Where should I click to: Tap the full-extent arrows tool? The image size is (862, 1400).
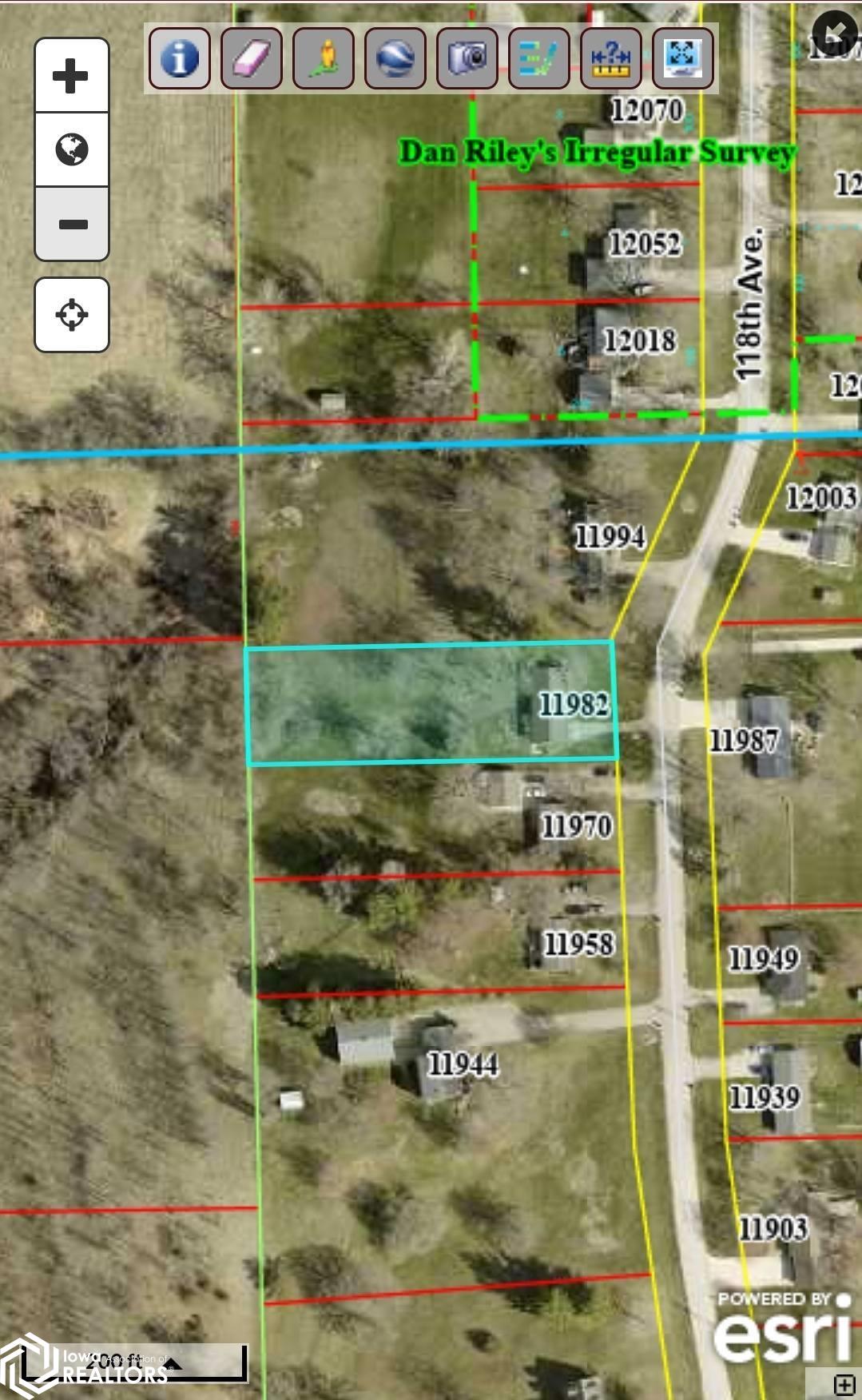tap(682, 58)
